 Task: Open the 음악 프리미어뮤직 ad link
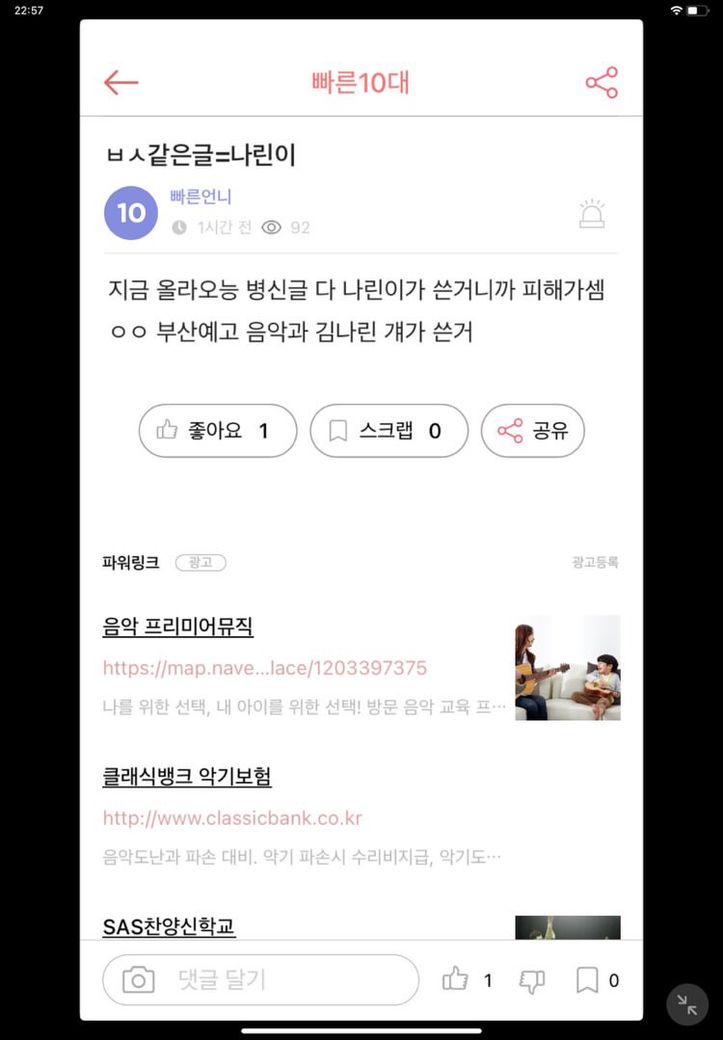pyautogui.click(x=178, y=628)
